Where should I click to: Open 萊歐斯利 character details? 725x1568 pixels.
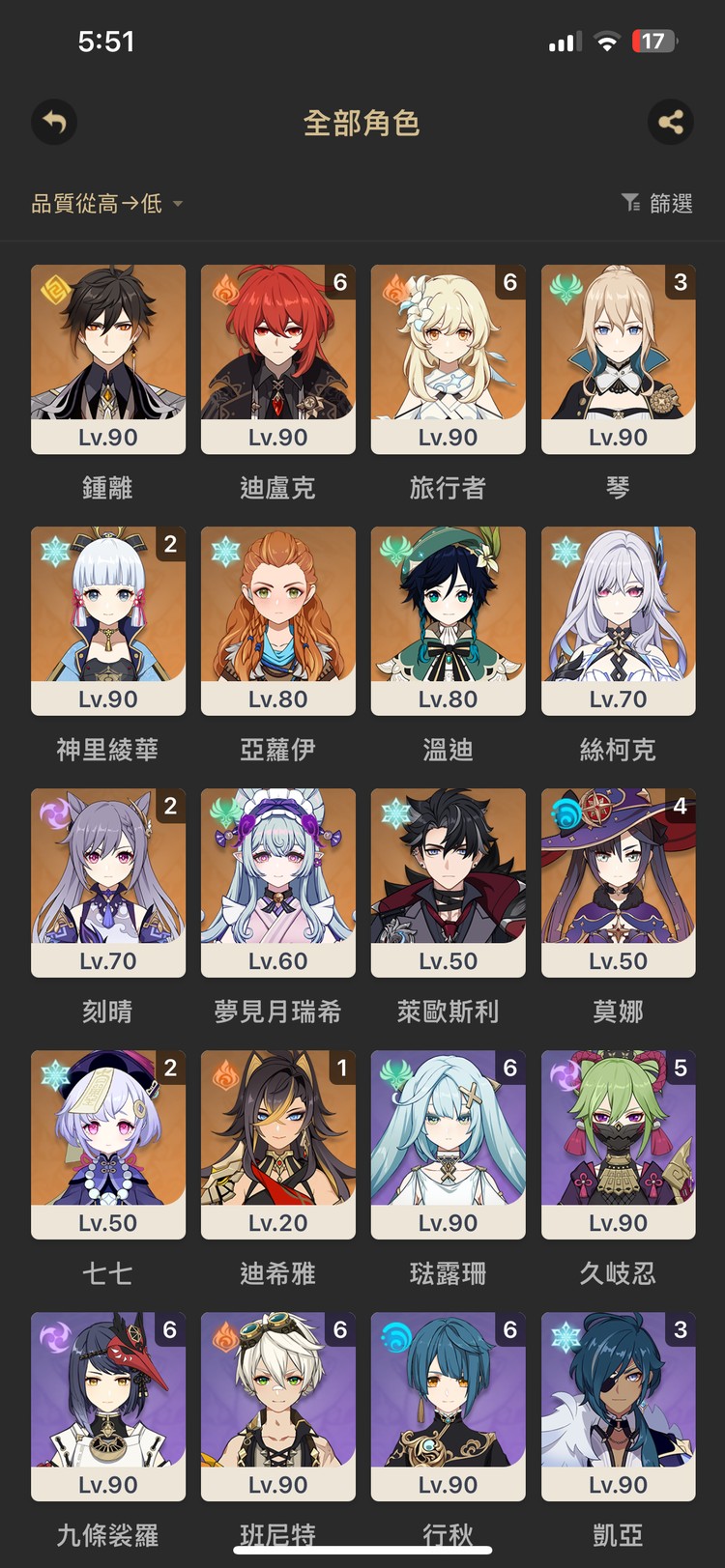[449, 882]
